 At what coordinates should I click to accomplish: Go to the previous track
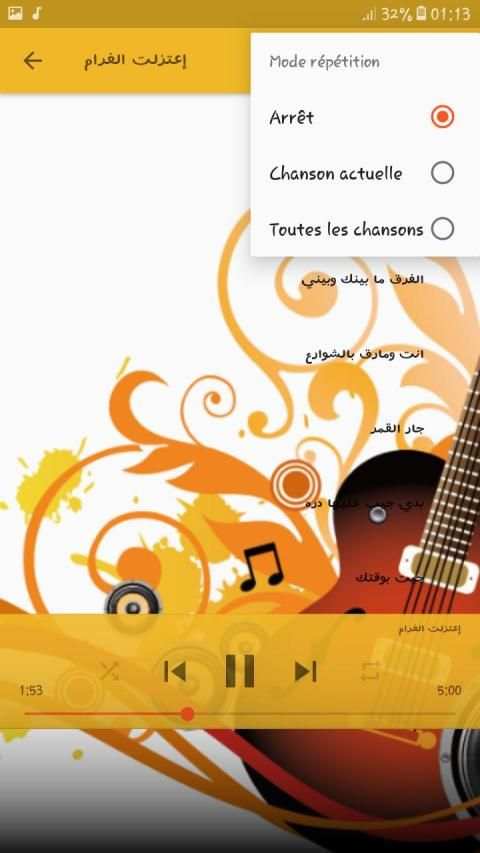click(175, 671)
